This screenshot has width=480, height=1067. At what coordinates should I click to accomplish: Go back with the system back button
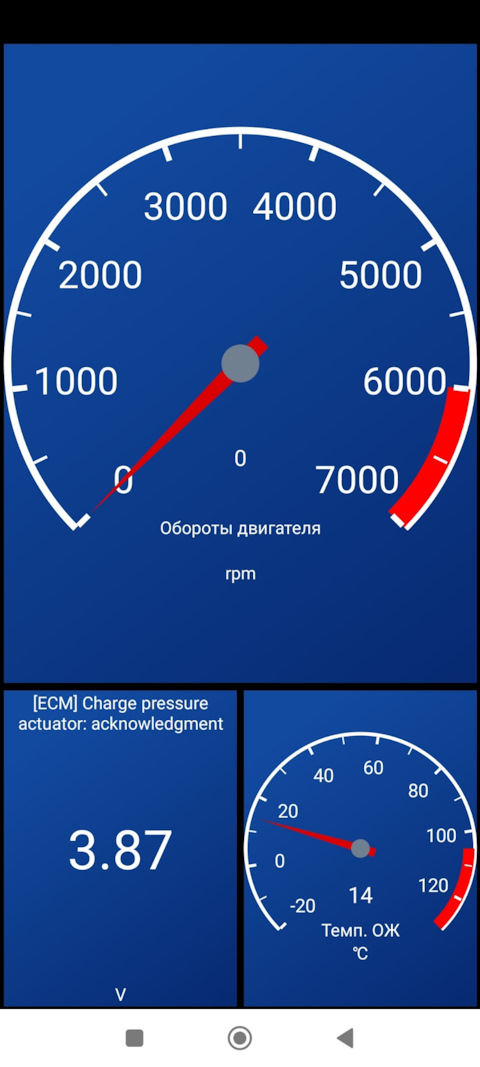tap(345, 1038)
